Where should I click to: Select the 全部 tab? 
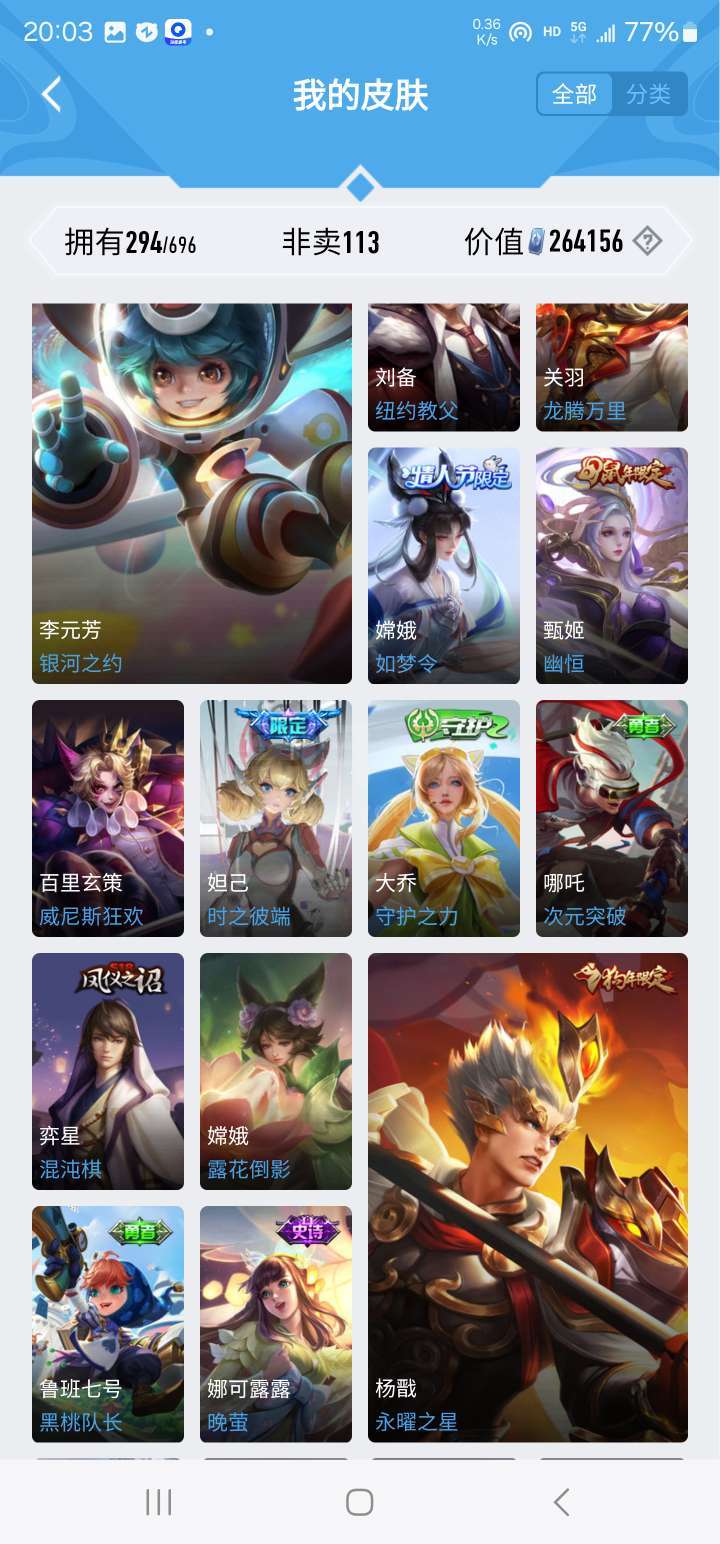[x=575, y=95]
